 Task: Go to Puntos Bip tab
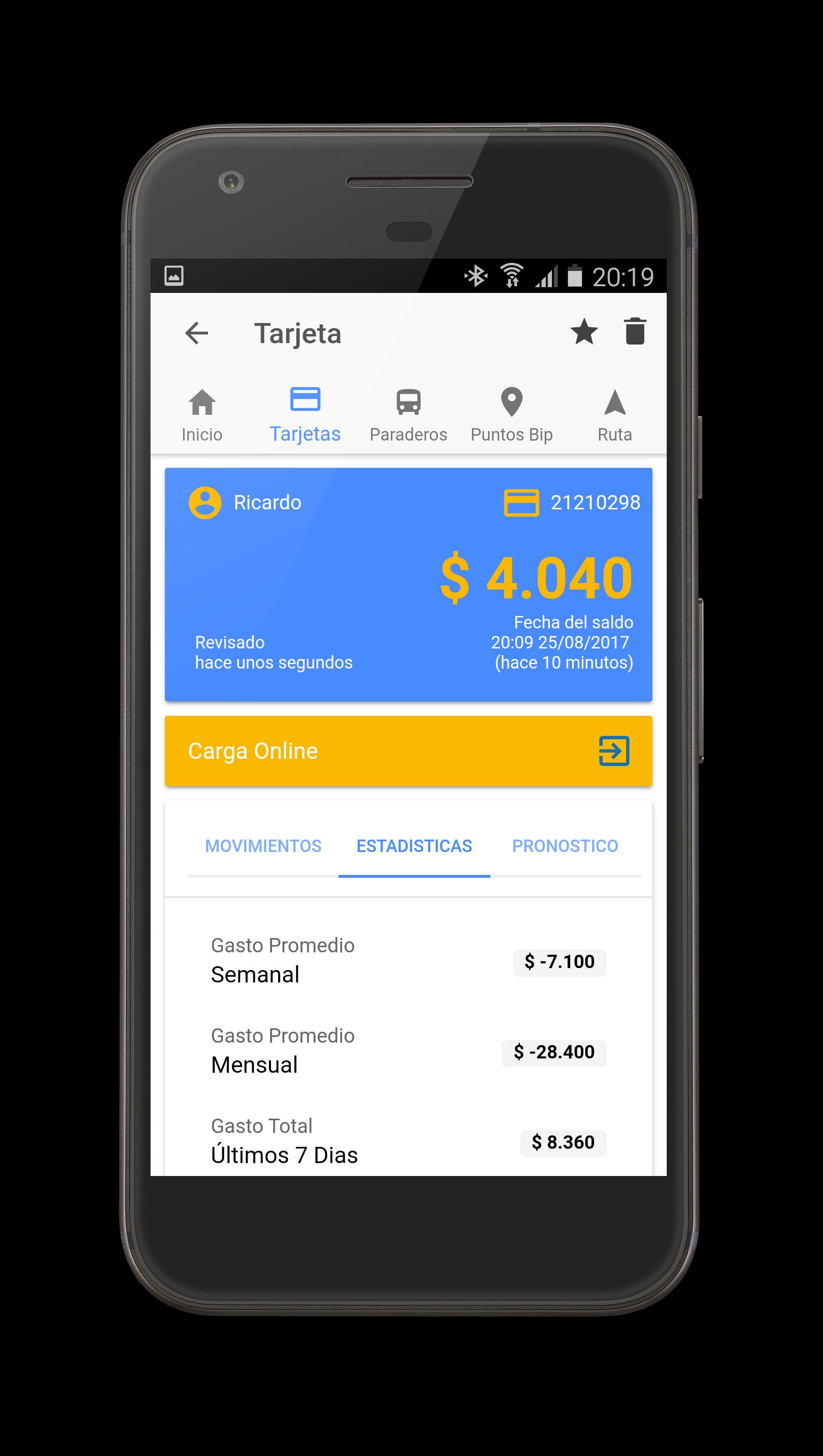[x=511, y=415]
